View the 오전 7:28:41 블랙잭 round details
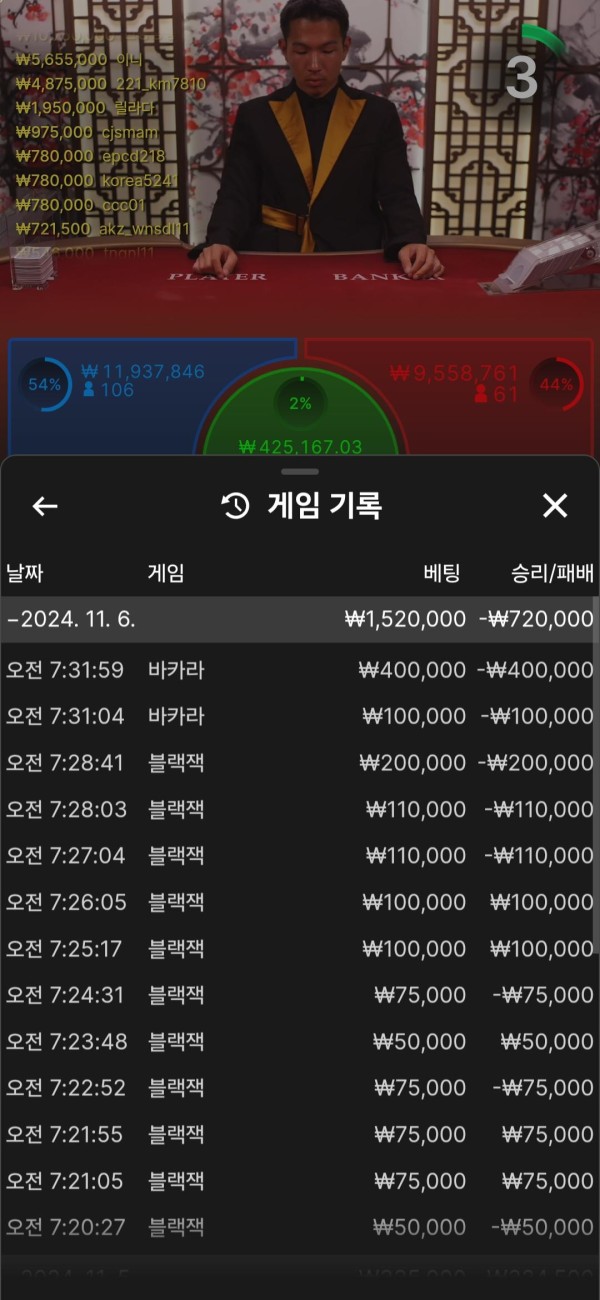 tap(298, 763)
